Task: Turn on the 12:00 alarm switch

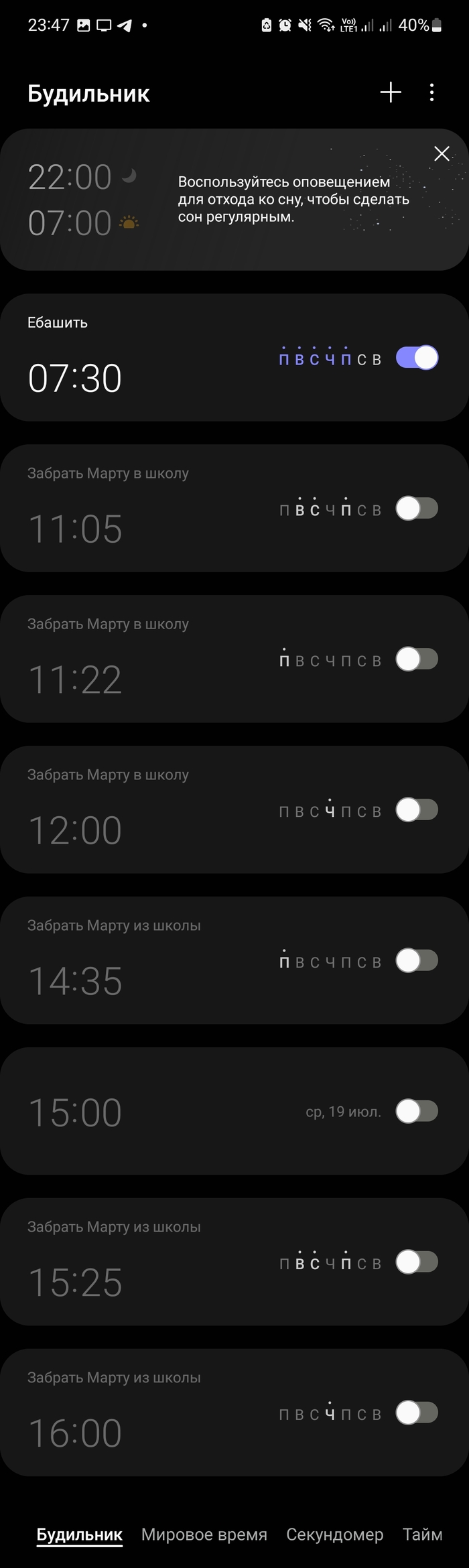Action: 417,810
